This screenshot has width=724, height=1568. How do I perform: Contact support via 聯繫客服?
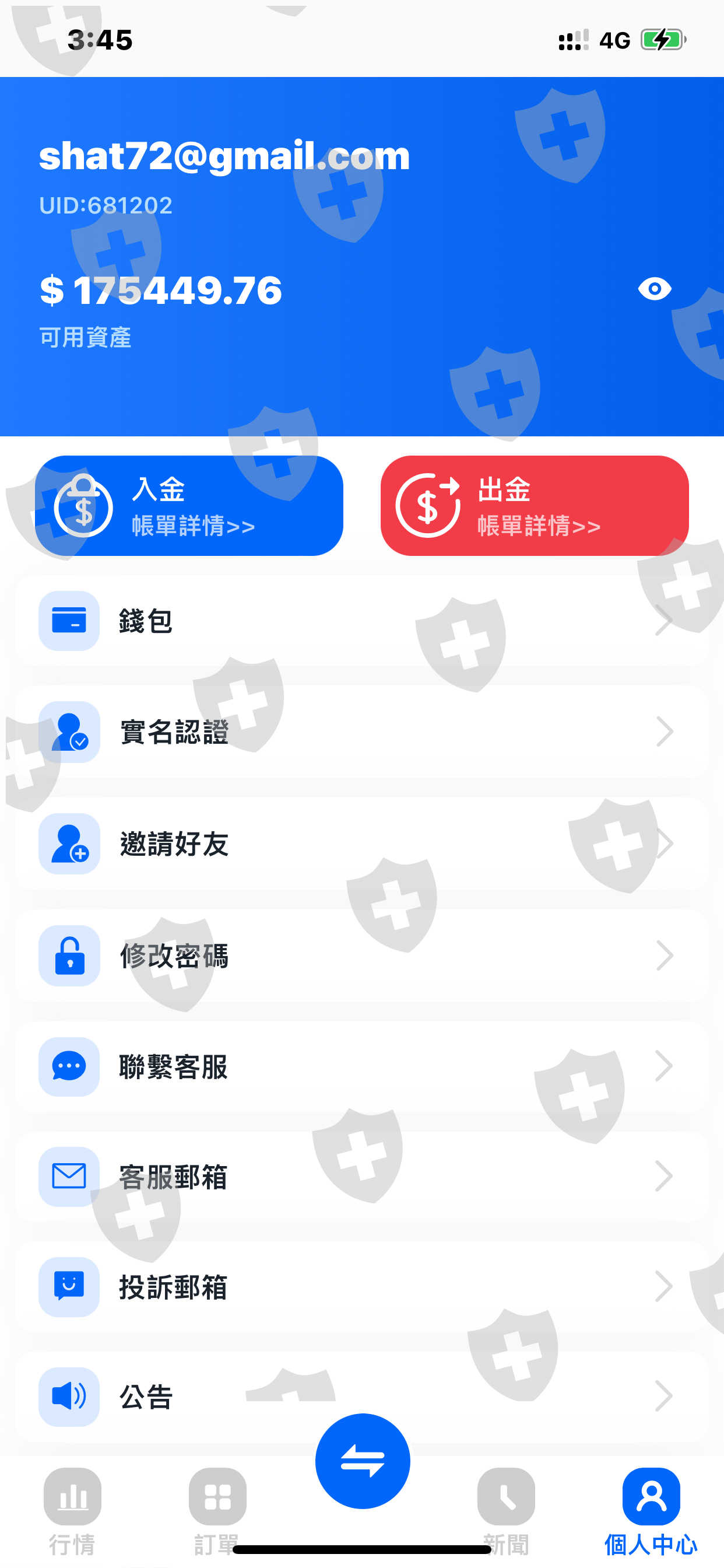click(x=362, y=1066)
